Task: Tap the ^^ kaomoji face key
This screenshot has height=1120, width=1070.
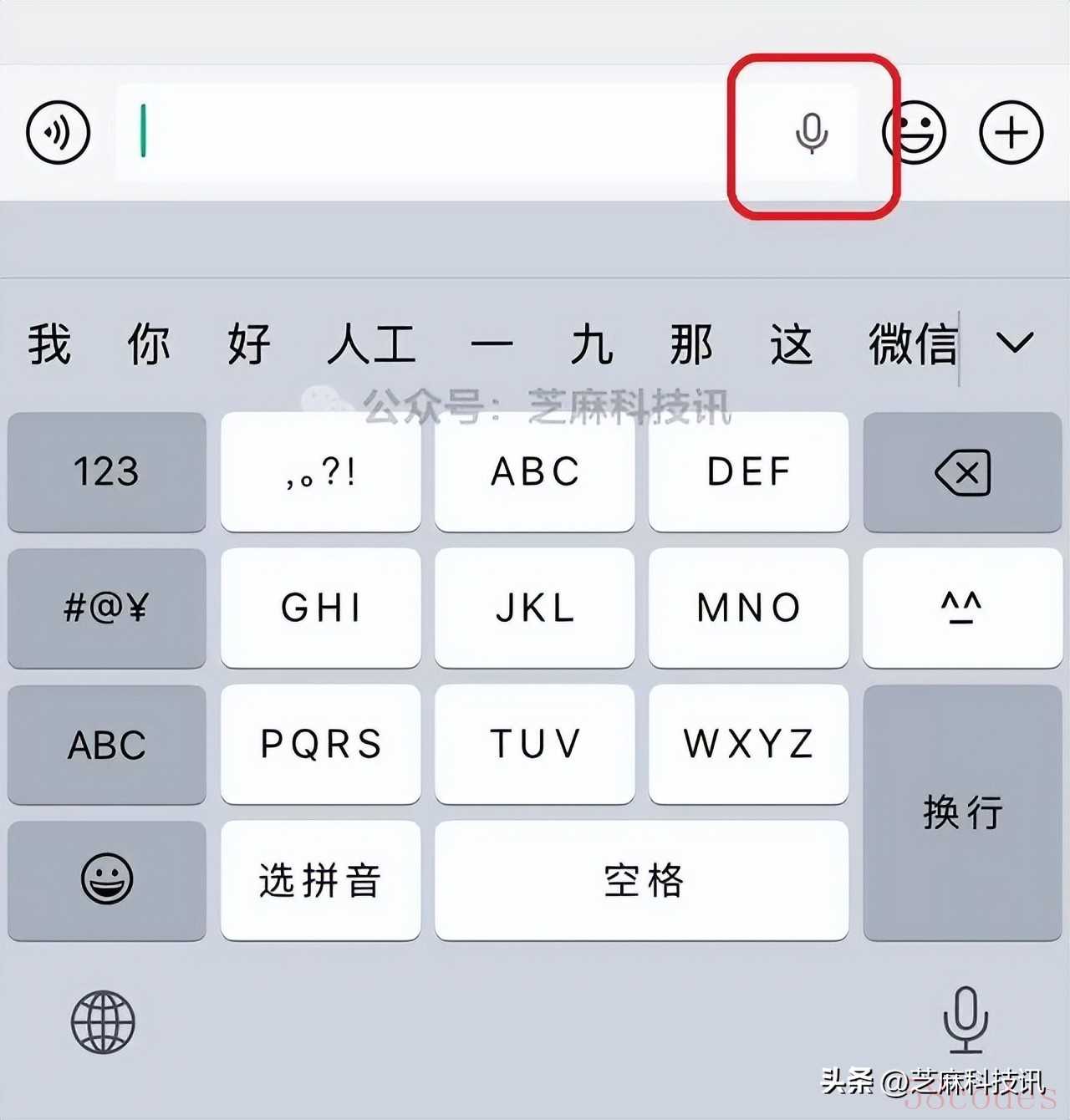Action: [962, 608]
